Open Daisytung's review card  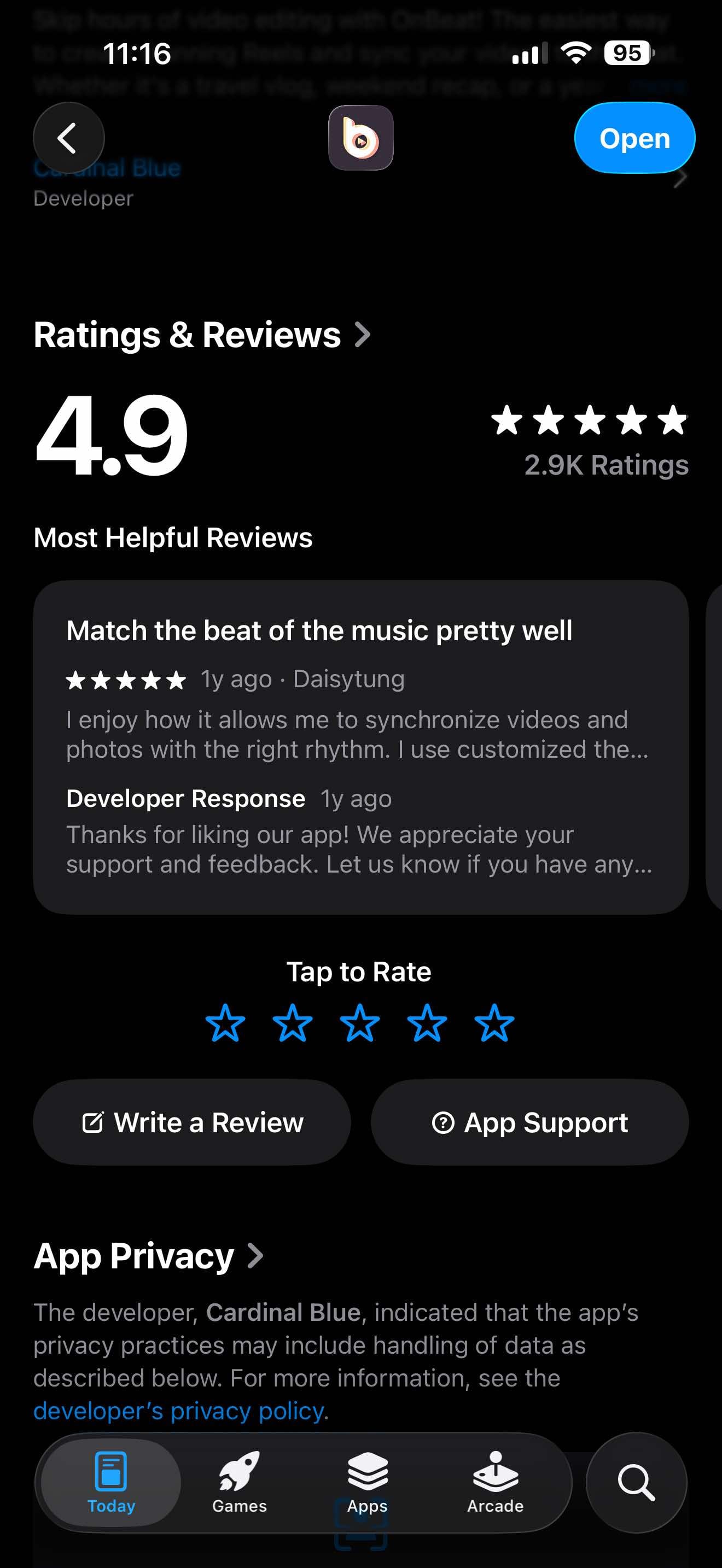point(360,747)
